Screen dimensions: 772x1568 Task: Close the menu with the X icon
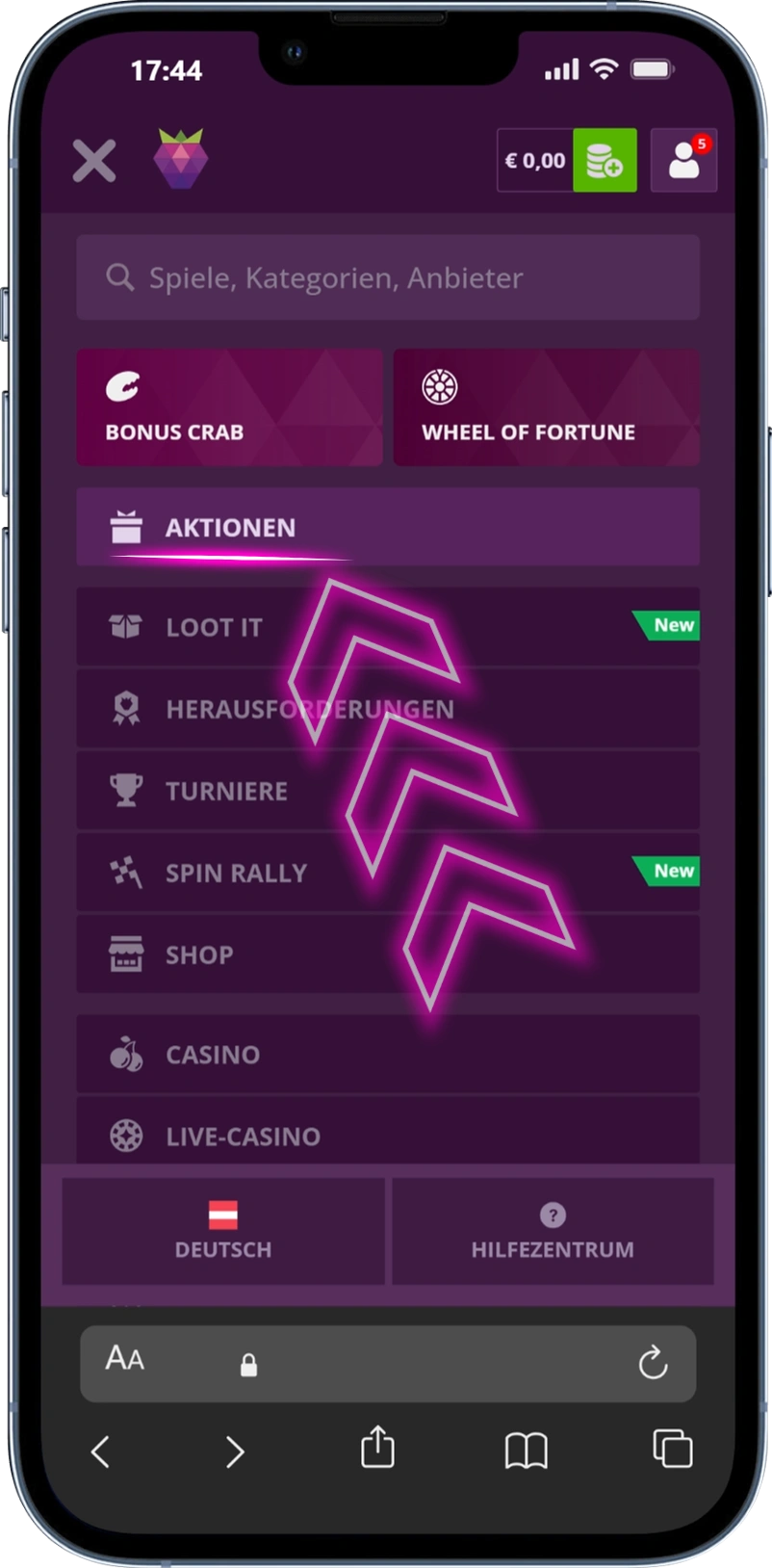pyautogui.click(x=94, y=160)
